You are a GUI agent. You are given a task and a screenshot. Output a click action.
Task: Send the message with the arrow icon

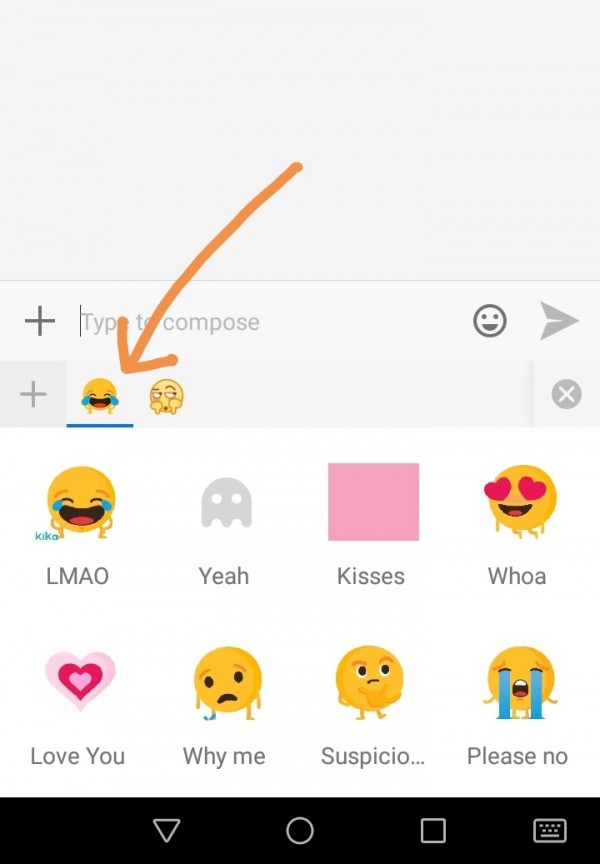coord(559,321)
